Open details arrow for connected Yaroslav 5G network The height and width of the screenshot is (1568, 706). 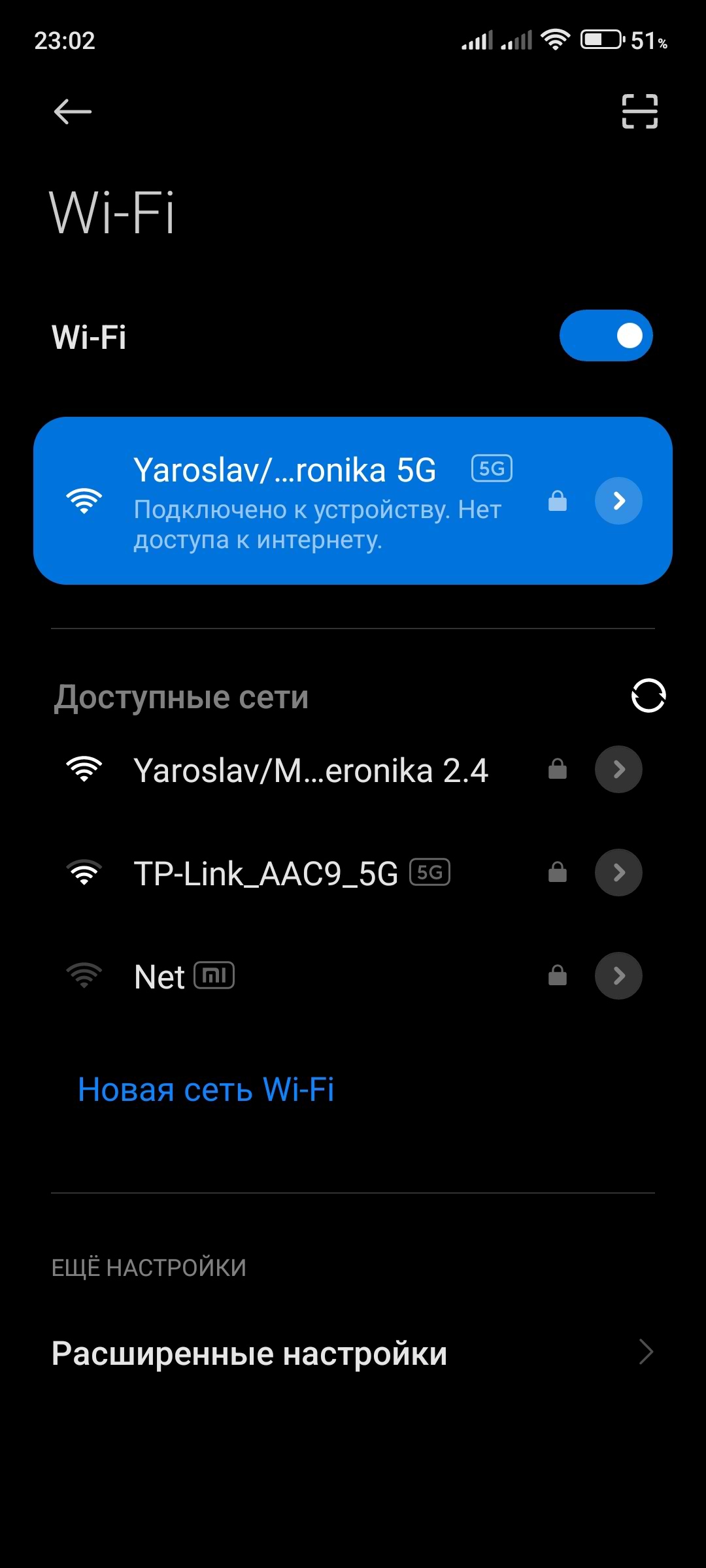click(618, 501)
